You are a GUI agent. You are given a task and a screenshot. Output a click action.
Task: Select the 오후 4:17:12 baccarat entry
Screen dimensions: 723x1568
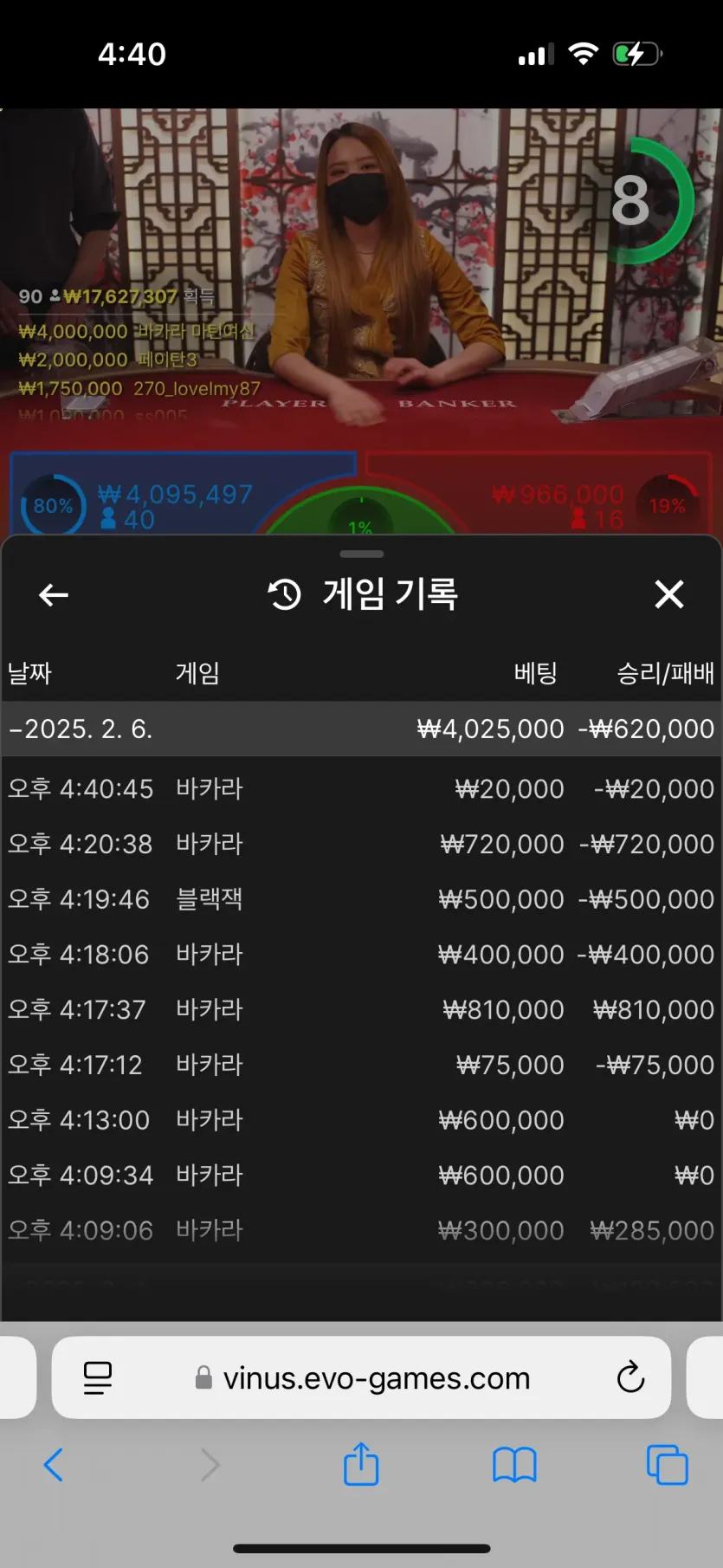(x=361, y=1065)
